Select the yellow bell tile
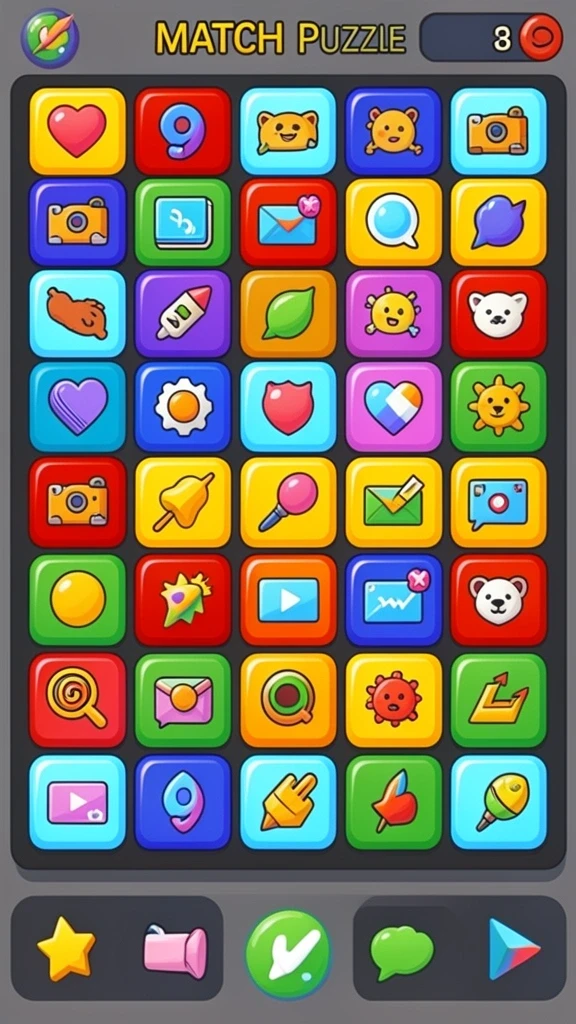This screenshot has width=576, height=1024. 183,502
